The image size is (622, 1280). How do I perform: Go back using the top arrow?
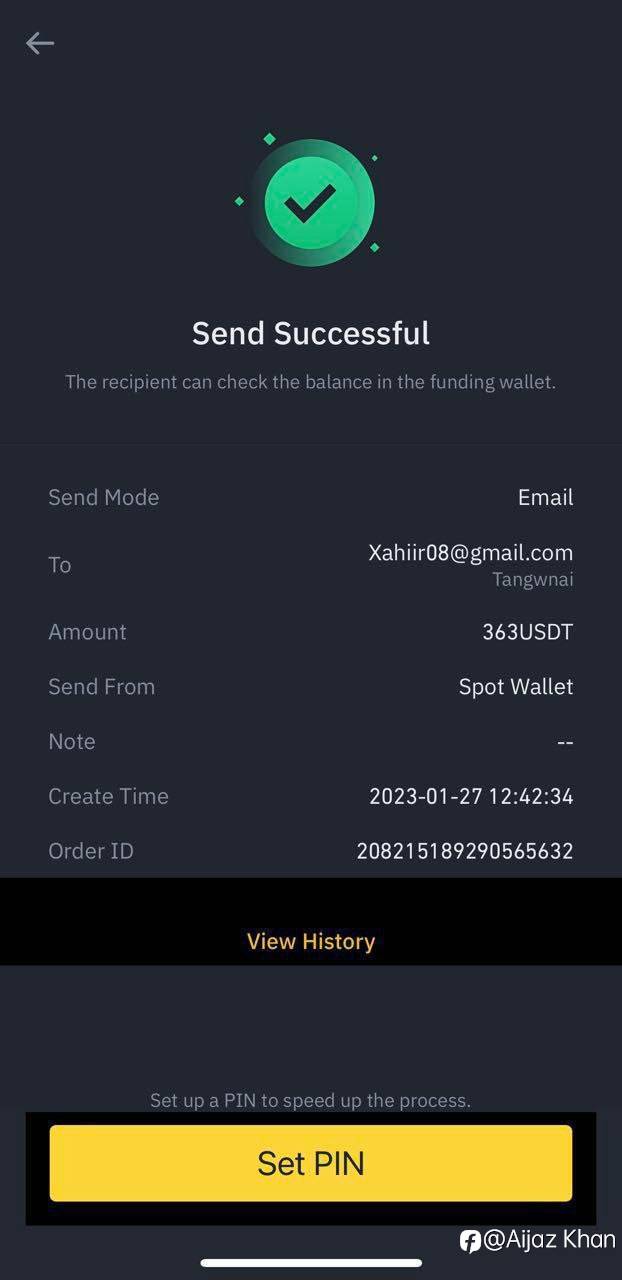point(40,43)
